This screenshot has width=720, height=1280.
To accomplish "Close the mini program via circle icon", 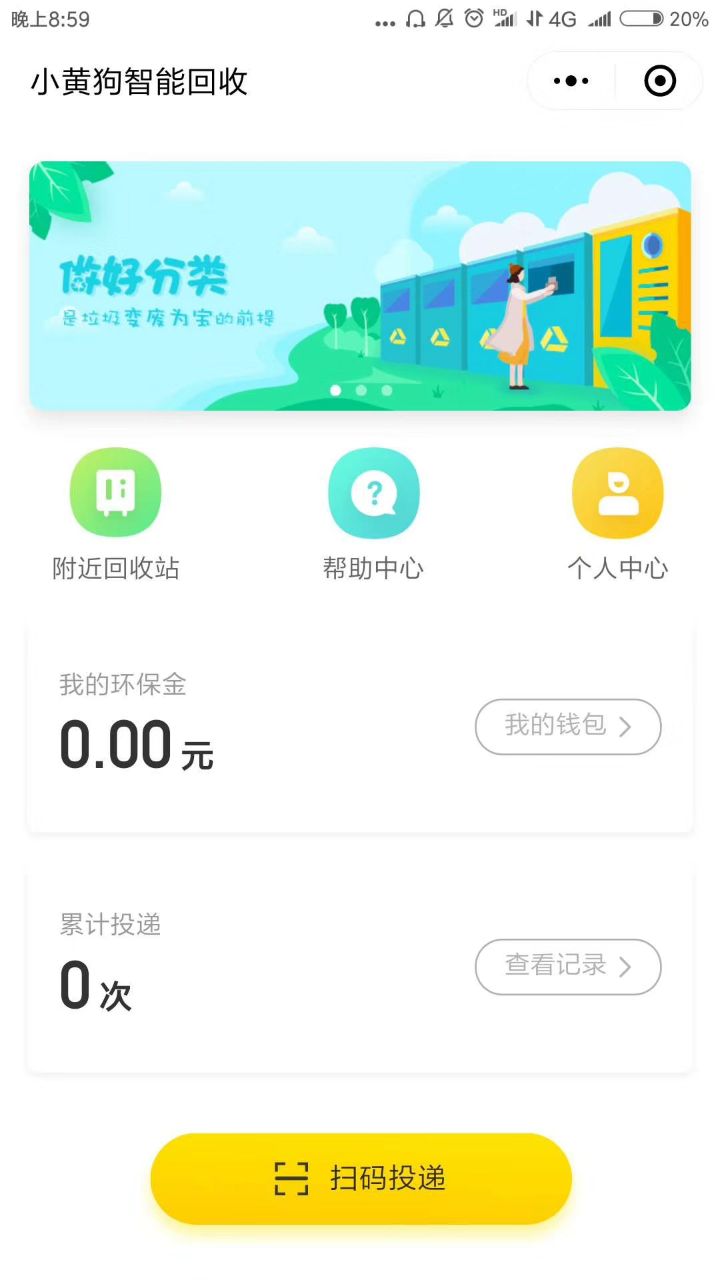I will [660, 81].
